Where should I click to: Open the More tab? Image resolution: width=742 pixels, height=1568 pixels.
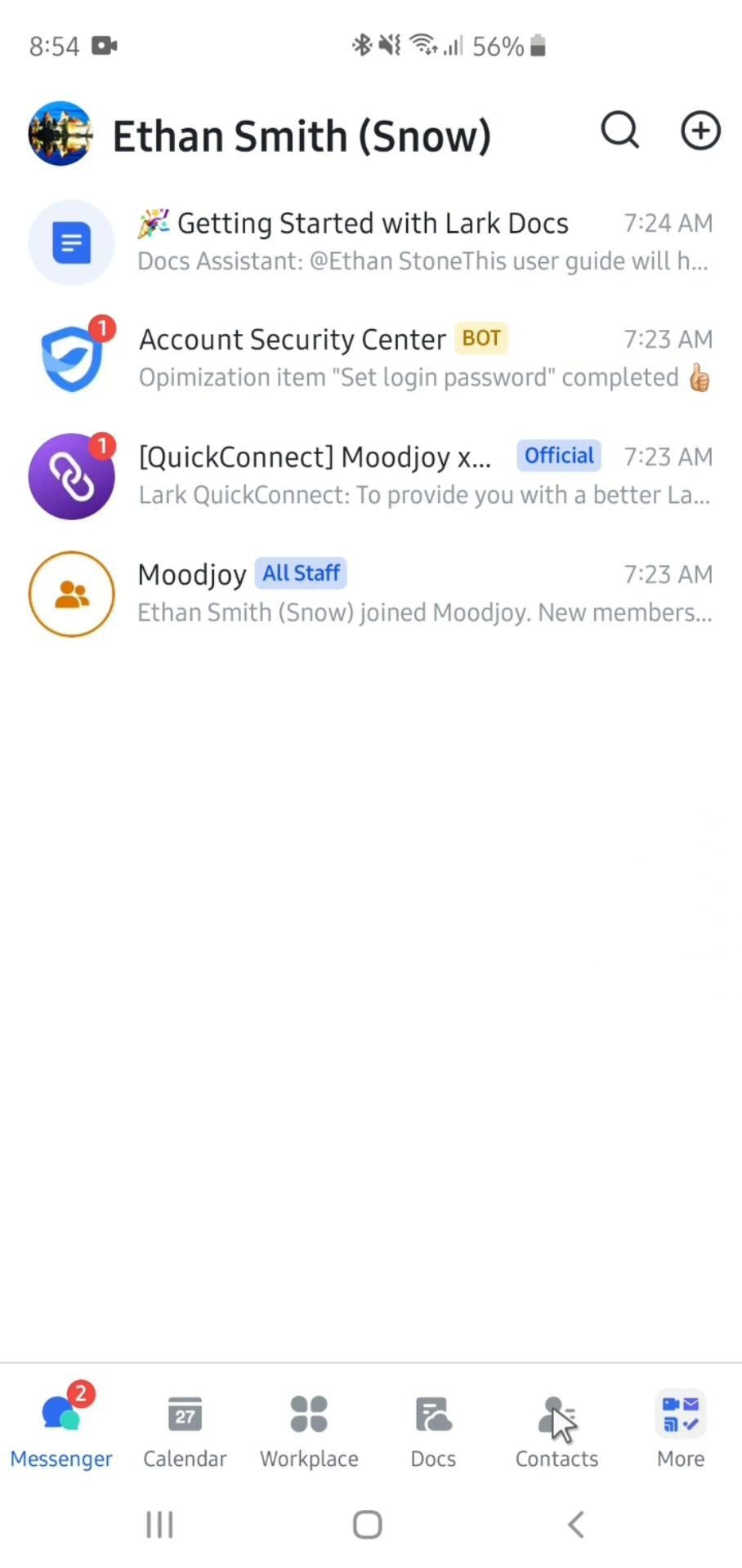(681, 1431)
